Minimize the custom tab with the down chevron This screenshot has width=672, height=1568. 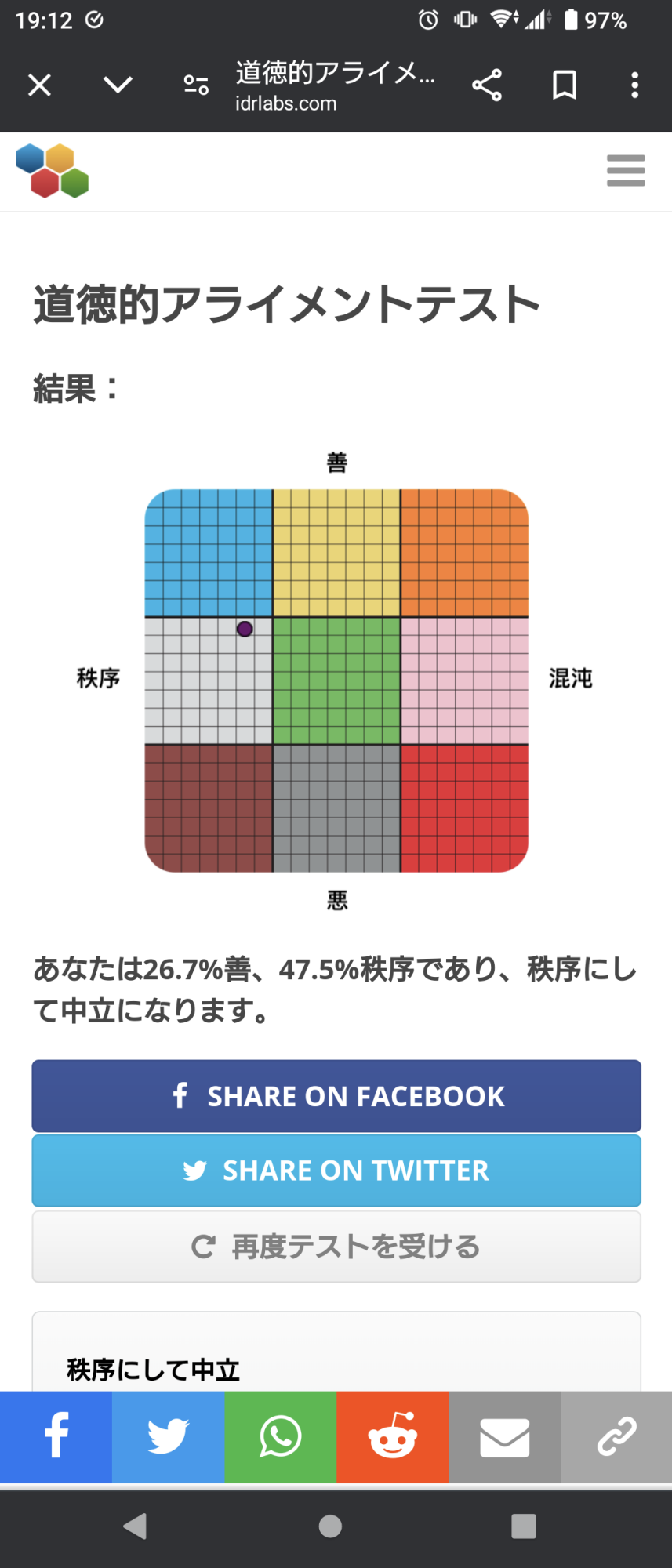118,85
